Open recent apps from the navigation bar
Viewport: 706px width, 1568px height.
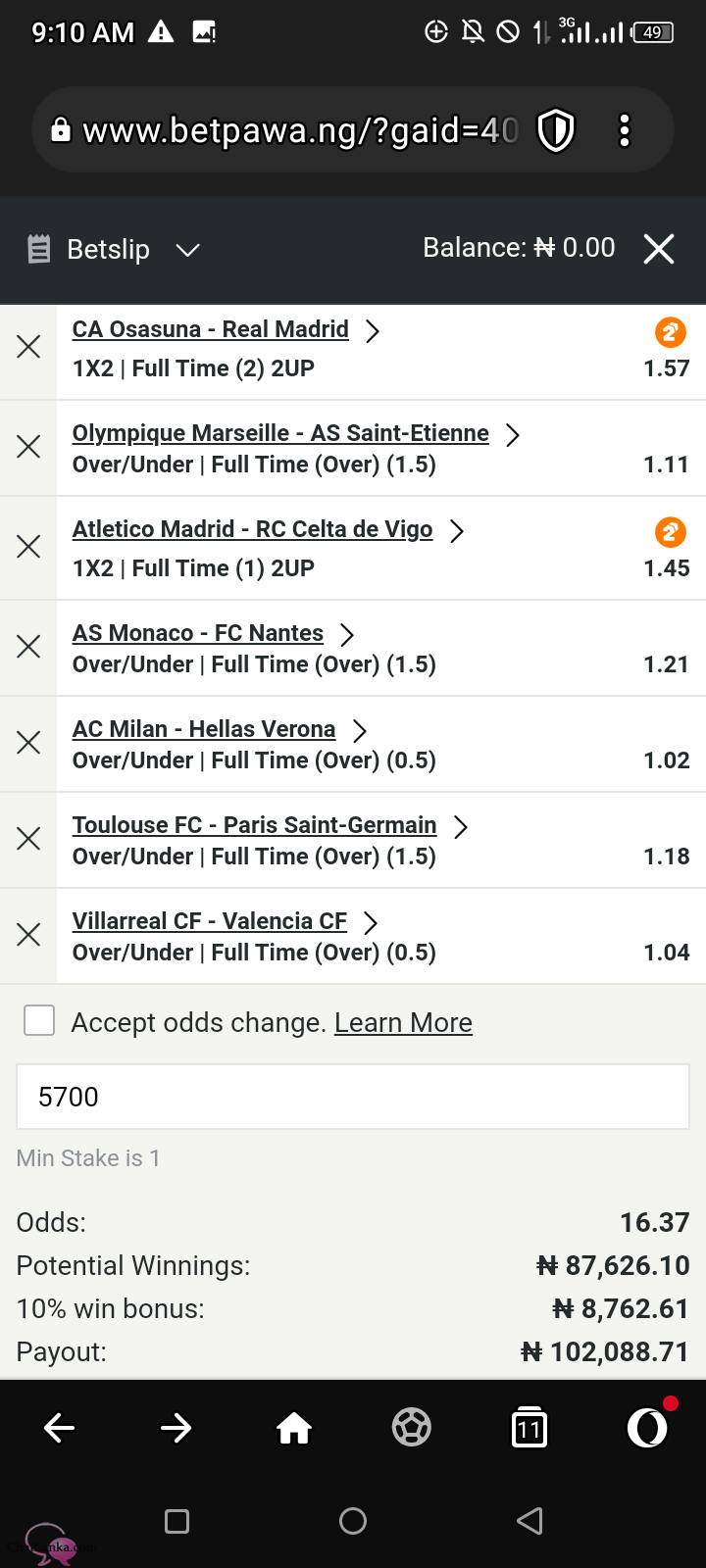pyautogui.click(x=176, y=1521)
